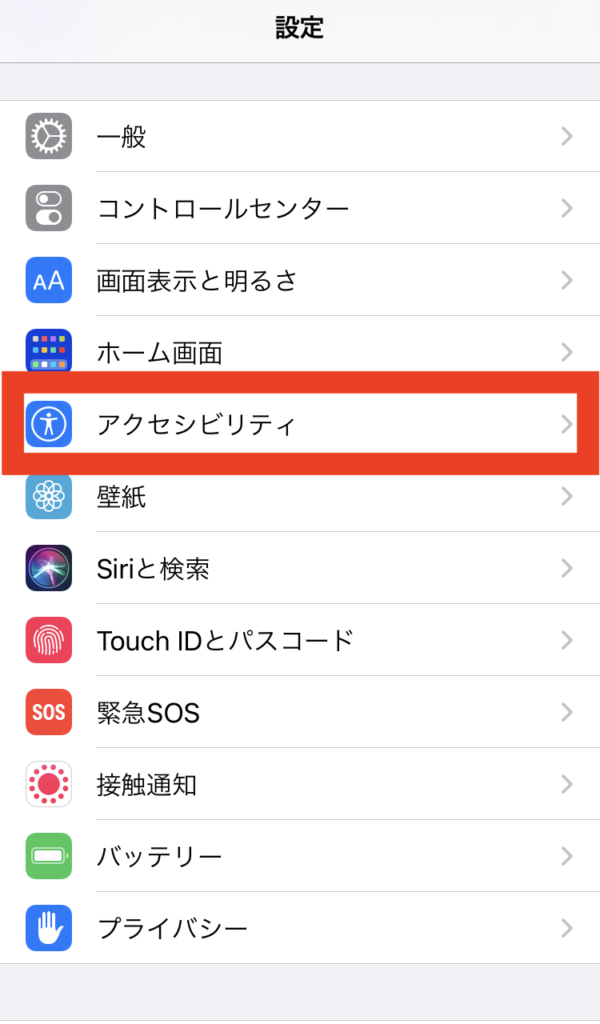Open the 一般 settings row

point(300,136)
